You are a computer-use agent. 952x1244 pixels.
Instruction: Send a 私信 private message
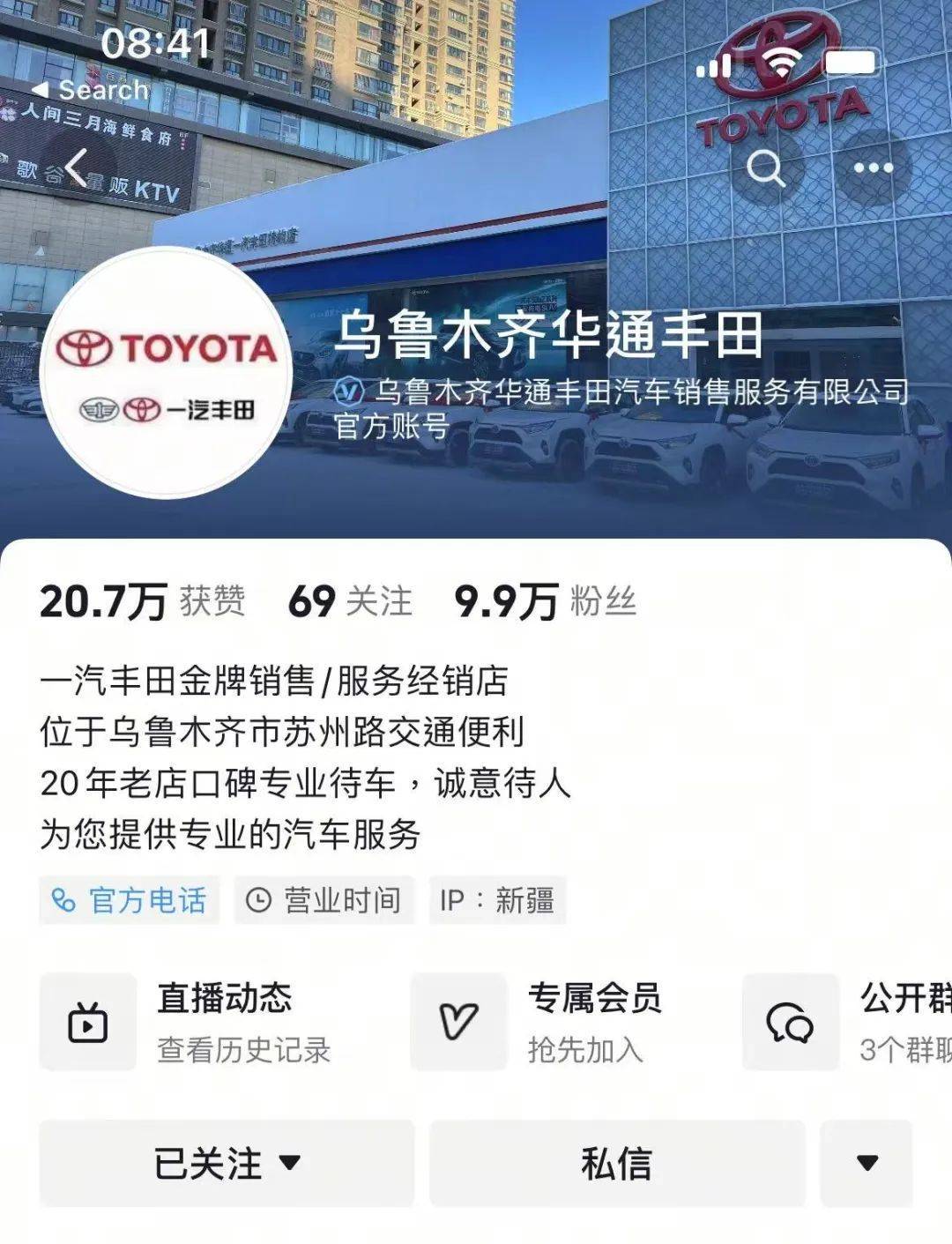point(617,1164)
